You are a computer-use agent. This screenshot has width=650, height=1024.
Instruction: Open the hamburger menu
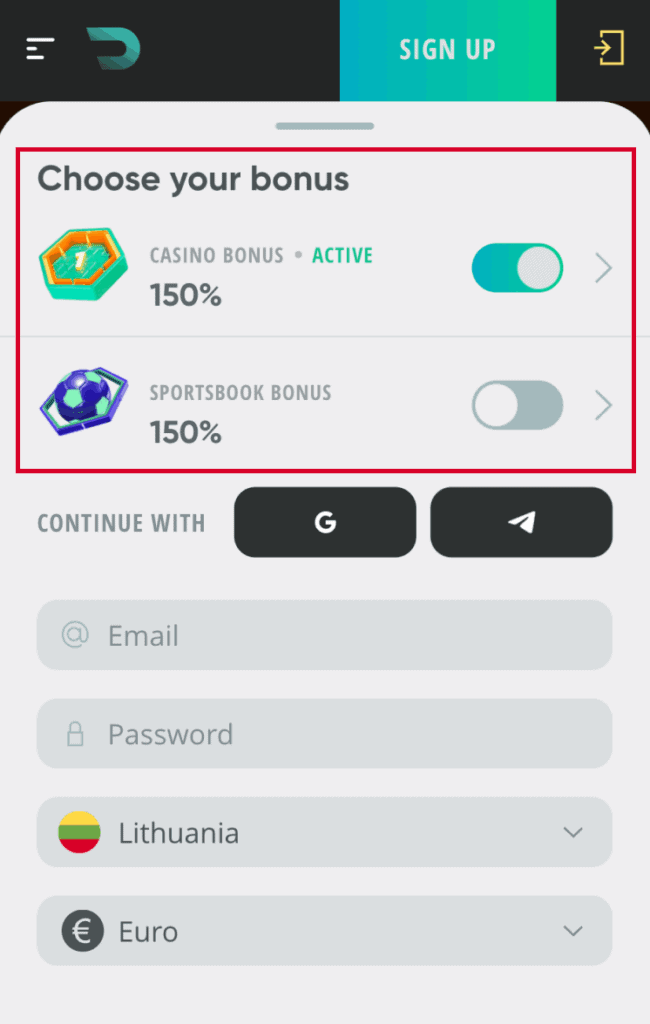[40, 48]
